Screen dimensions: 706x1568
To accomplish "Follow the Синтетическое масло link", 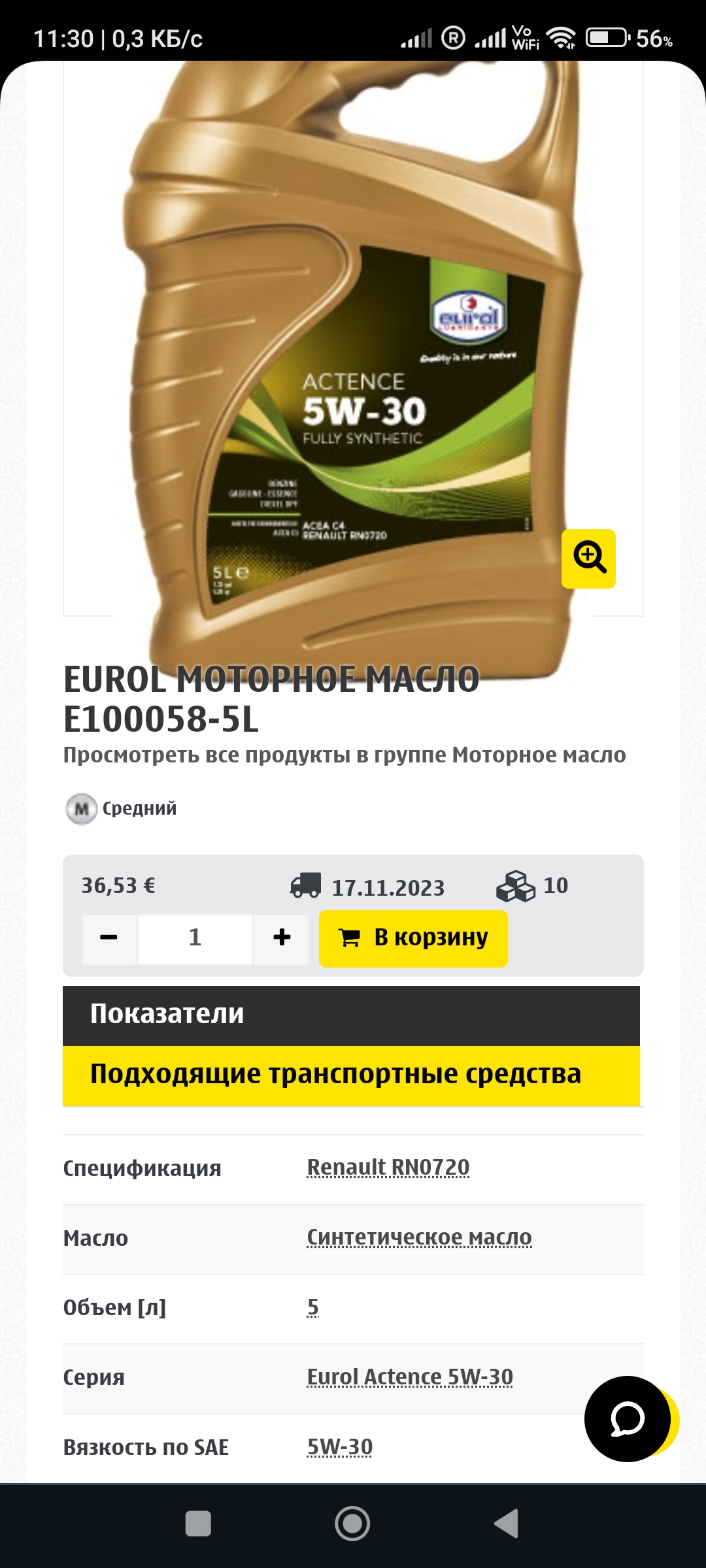I will tap(419, 1237).
